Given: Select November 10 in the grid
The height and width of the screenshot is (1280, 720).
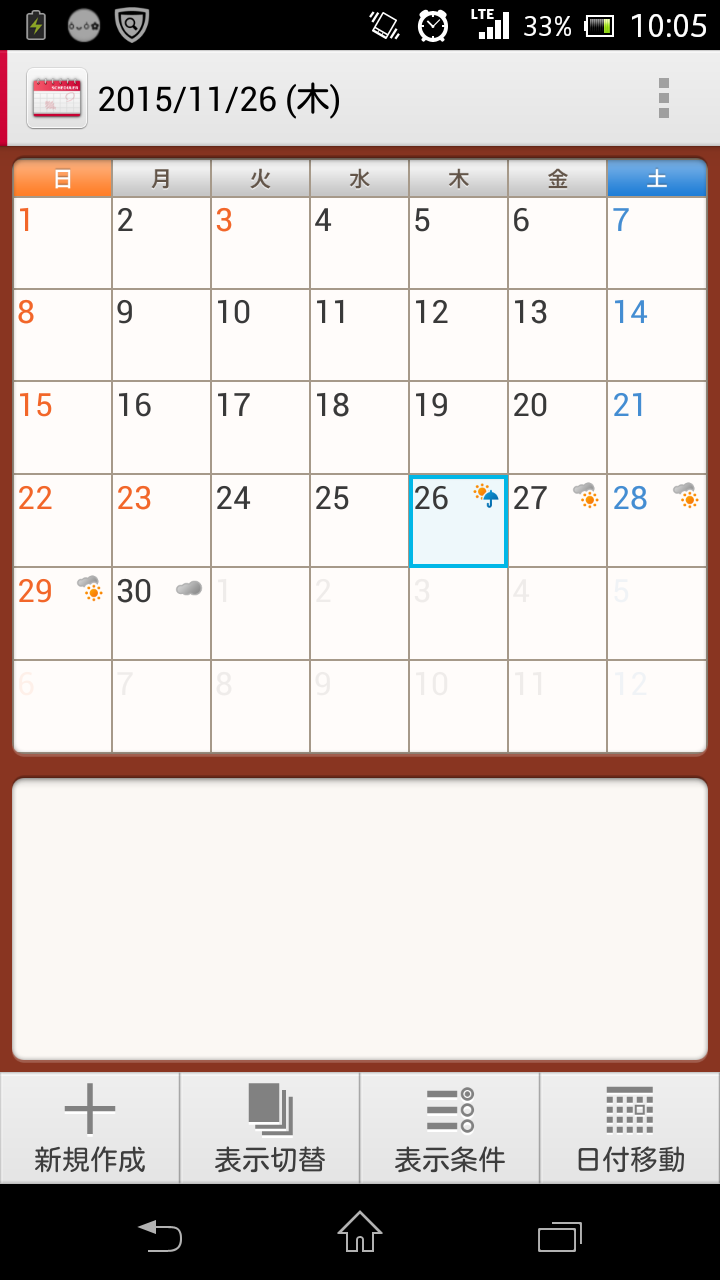Looking at the screenshot, I should (260, 335).
